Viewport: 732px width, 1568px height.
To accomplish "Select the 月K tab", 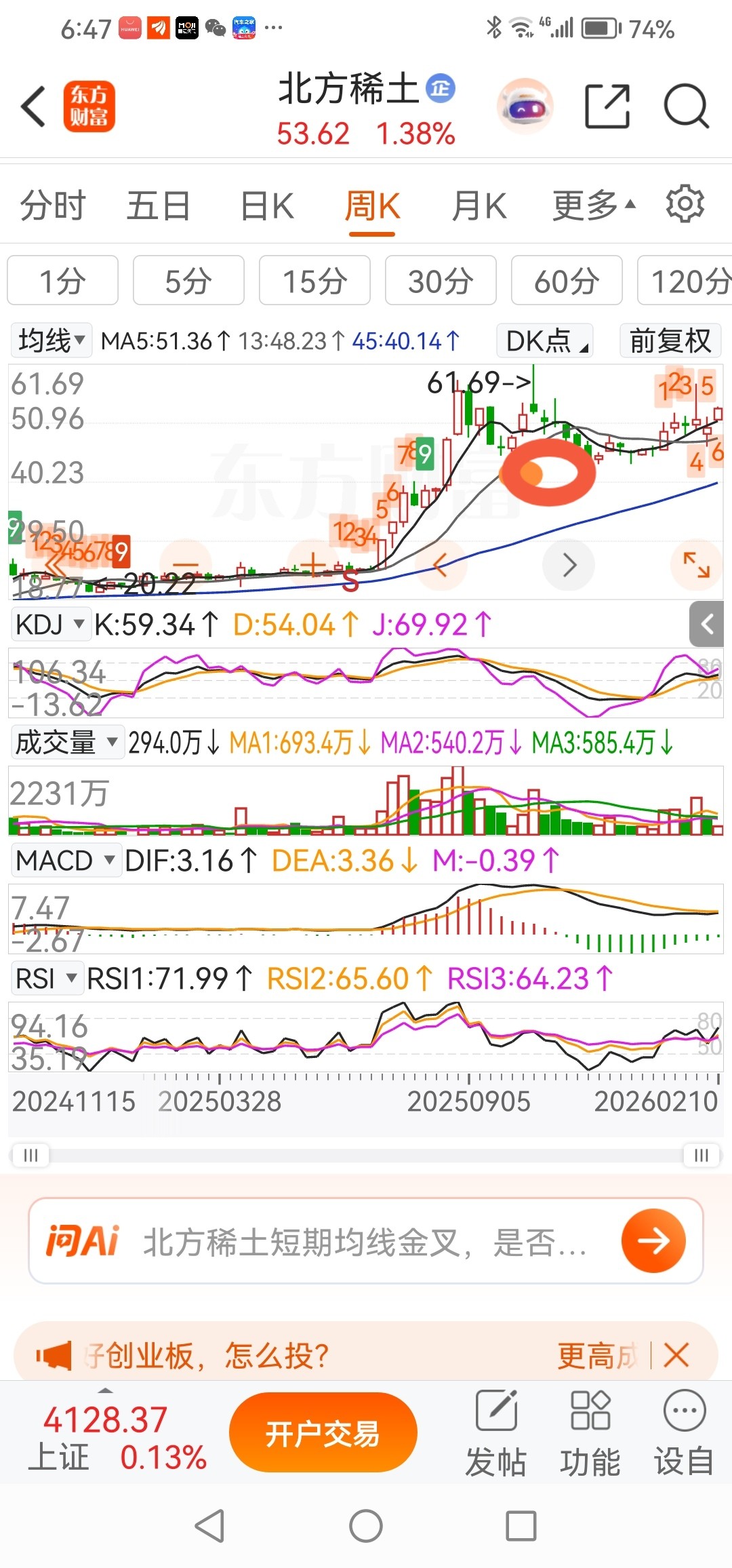I will click(479, 205).
